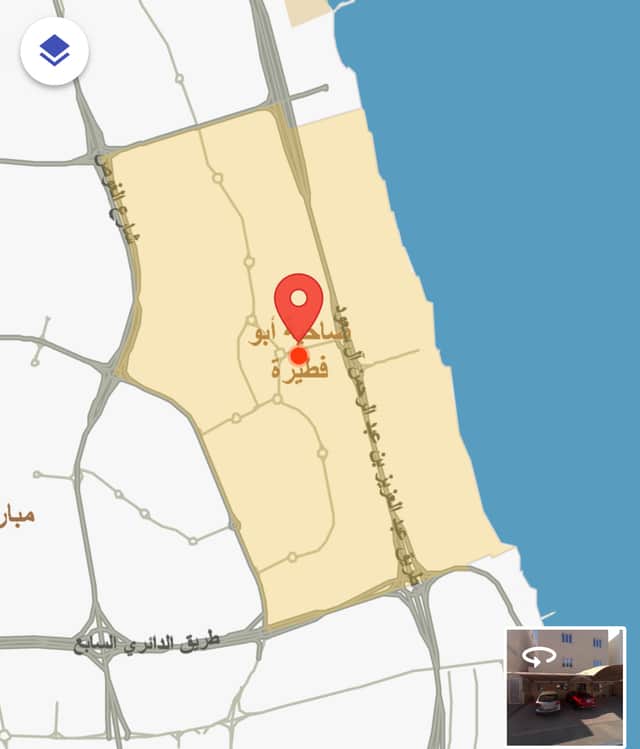Open the map layers button
Image resolution: width=640 pixels, height=749 pixels.
coord(54,50)
